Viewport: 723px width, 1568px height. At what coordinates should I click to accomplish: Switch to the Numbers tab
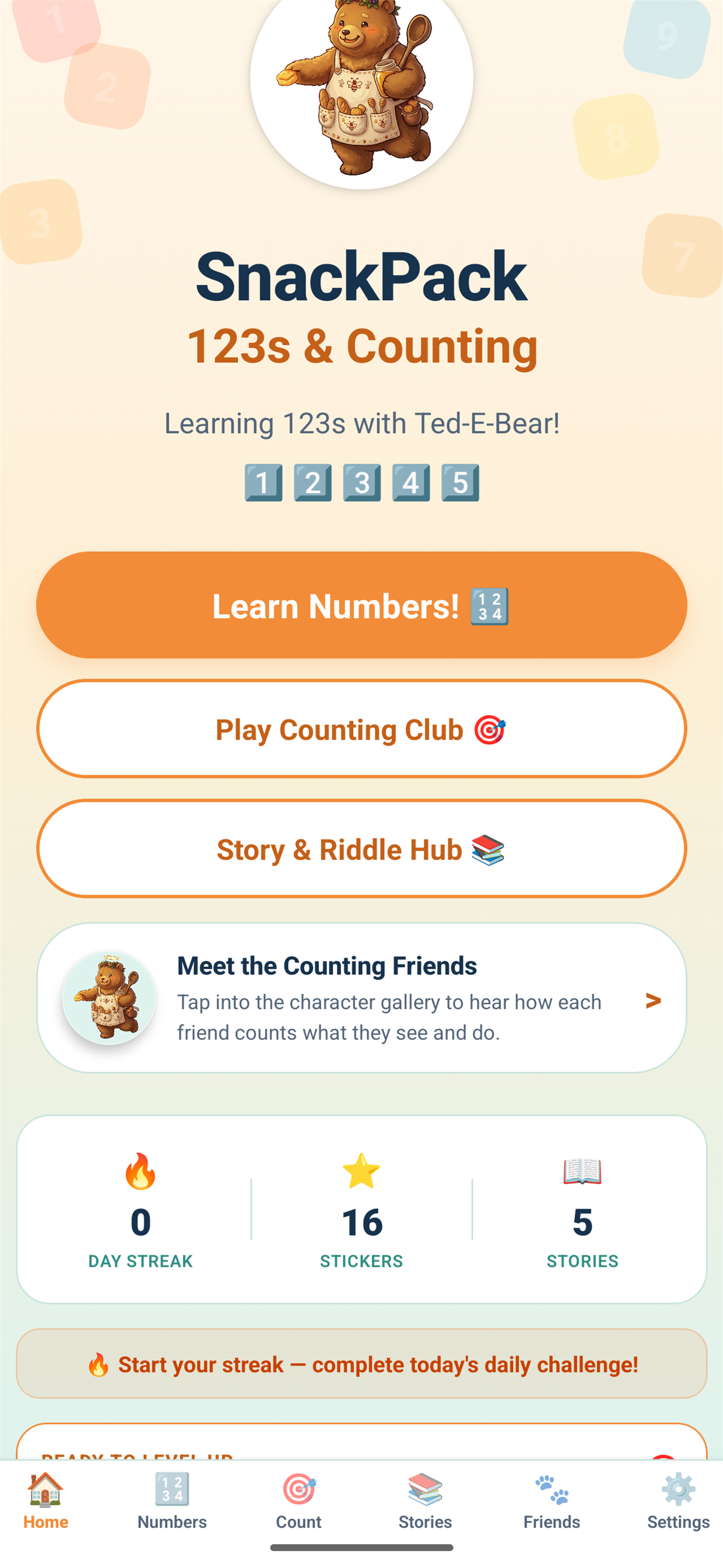[x=172, y=1501]
